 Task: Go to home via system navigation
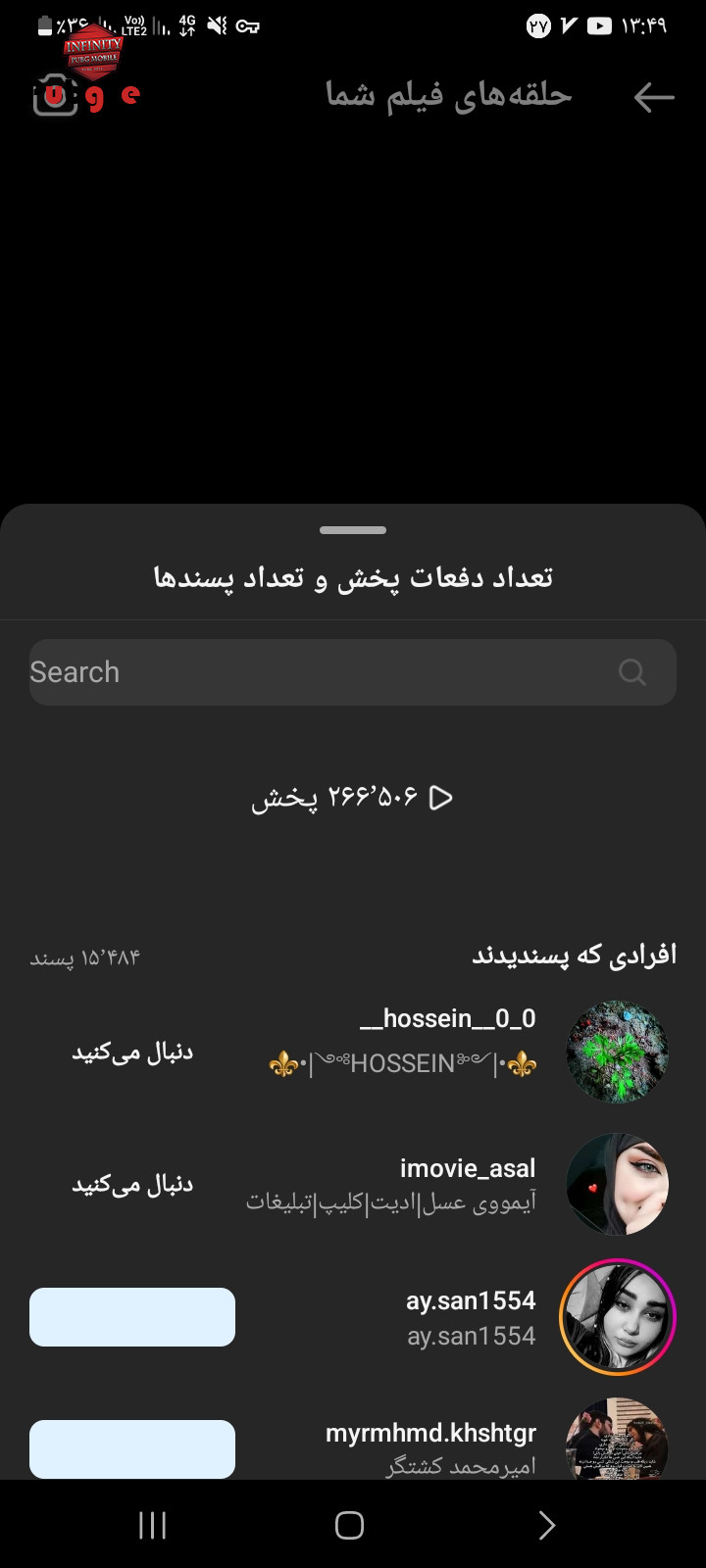(x=349, y=1525)
